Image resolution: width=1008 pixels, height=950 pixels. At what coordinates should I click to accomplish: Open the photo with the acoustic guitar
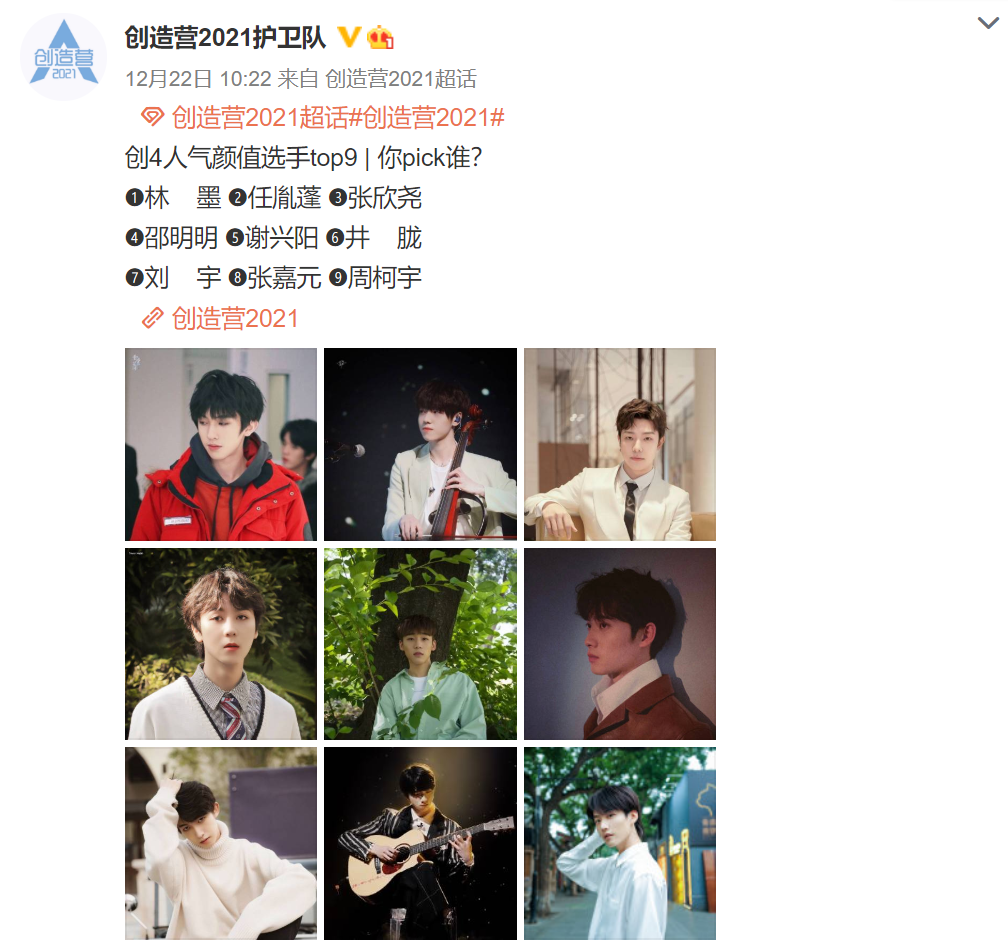click(x=420, y=843)
